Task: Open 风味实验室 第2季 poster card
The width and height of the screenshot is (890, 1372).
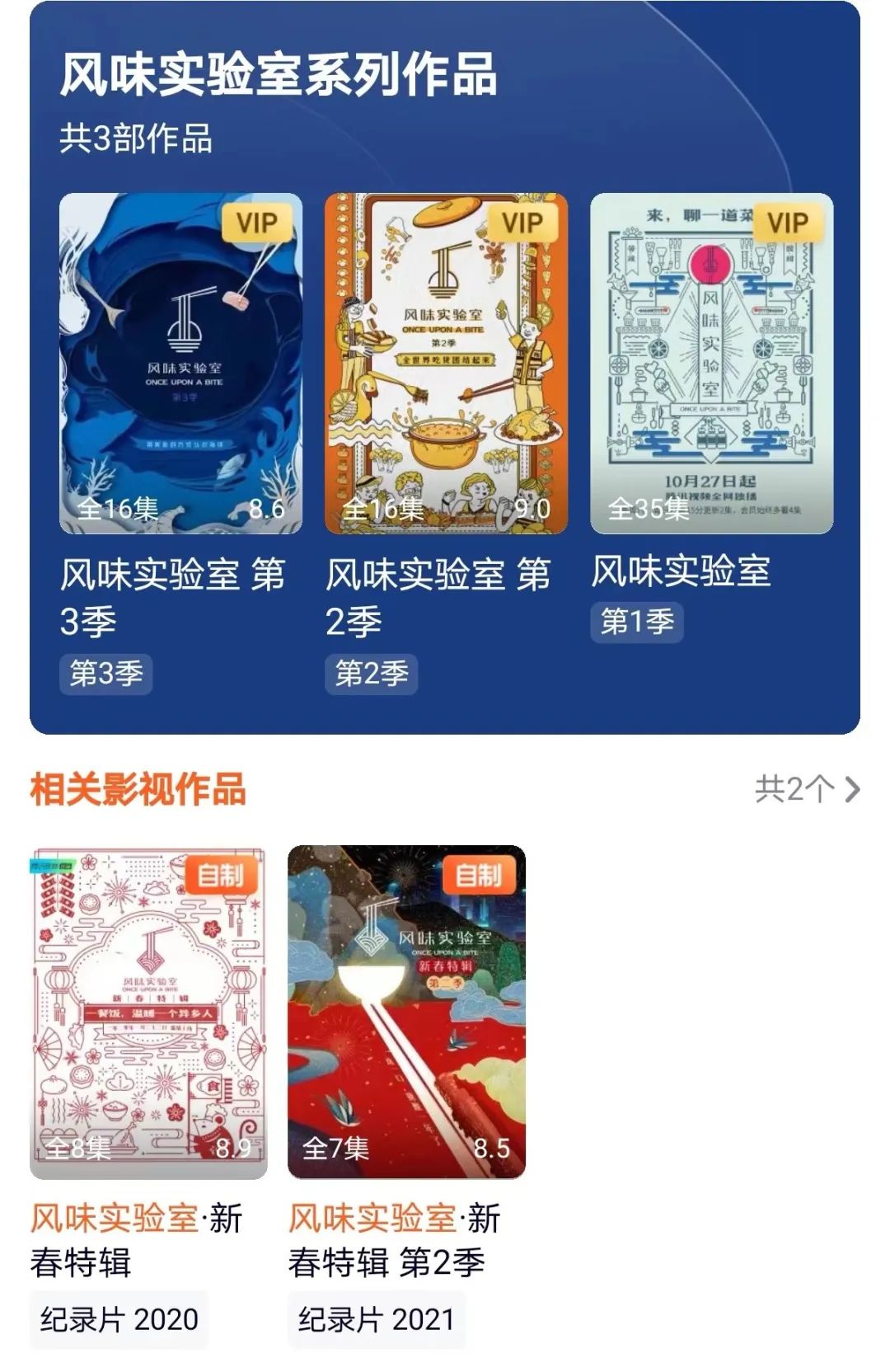Action: pos(446,364)
